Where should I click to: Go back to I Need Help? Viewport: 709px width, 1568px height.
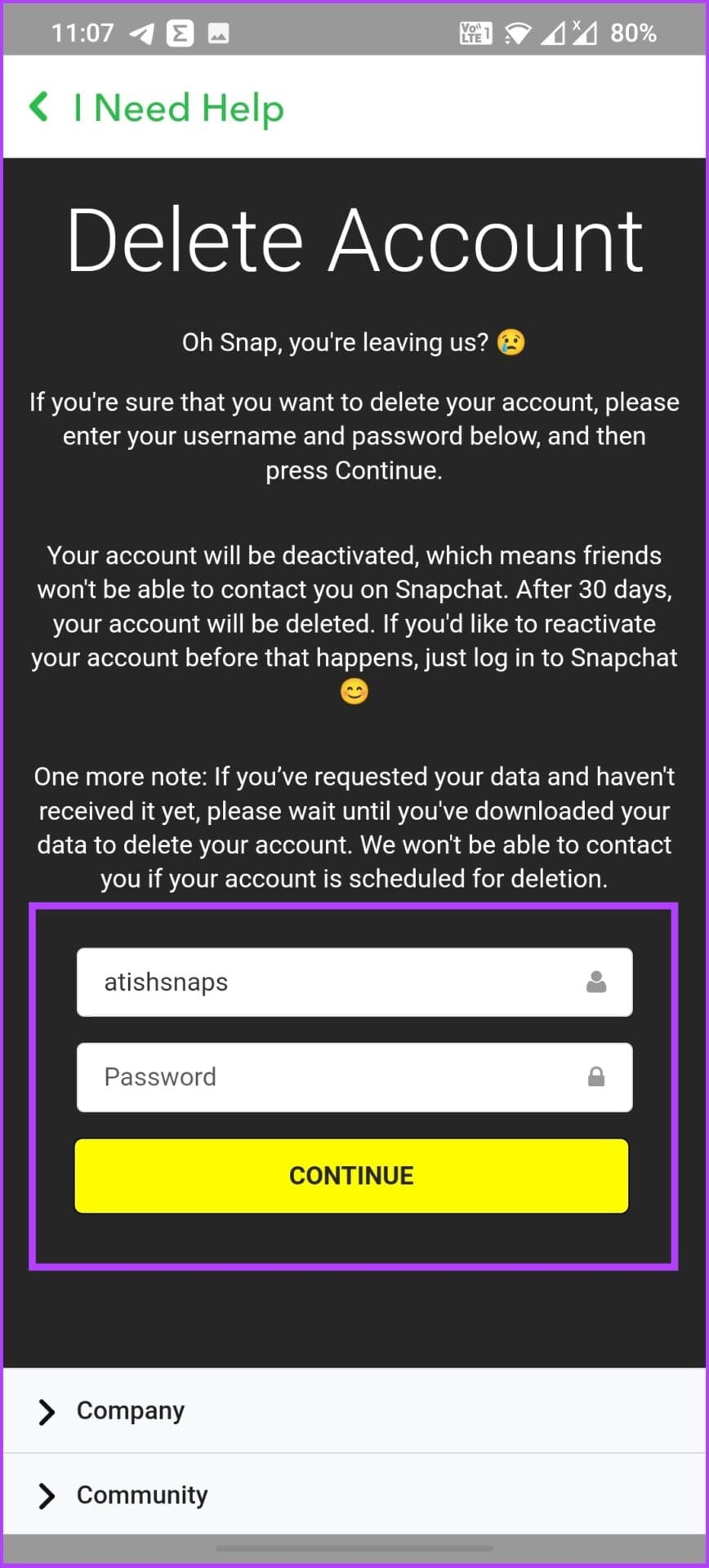click(157, 108)
